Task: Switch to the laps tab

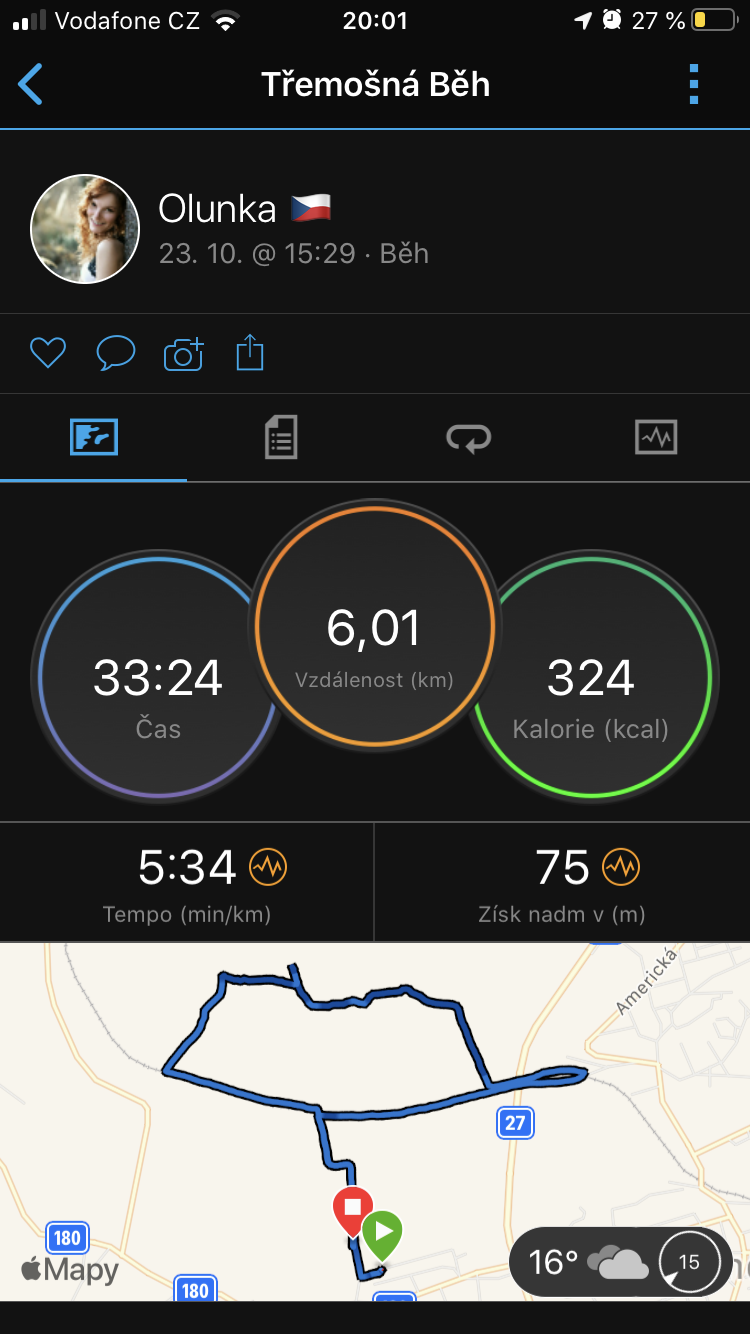Action: pyautogui.click(x=468, y=437)
